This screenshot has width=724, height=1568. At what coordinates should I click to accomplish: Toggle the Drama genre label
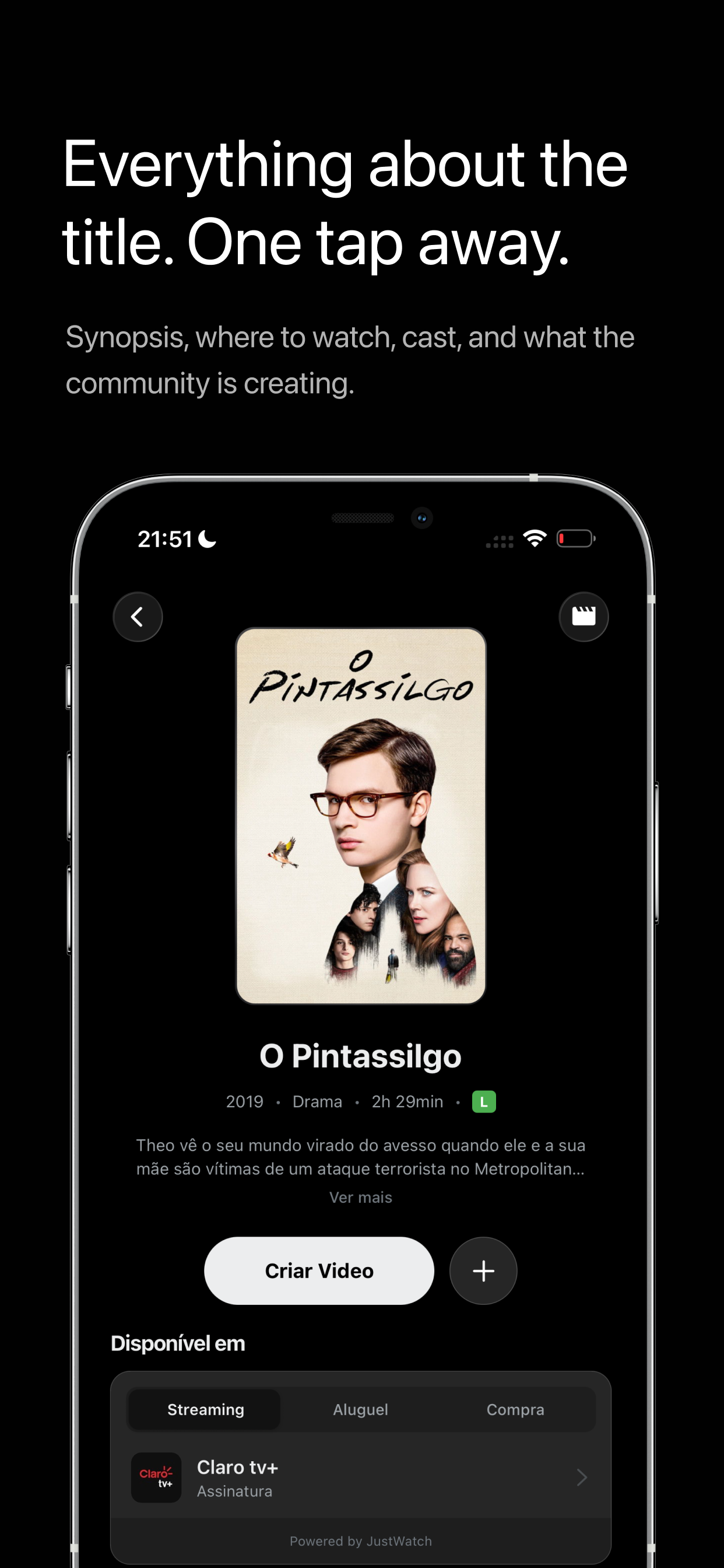317,1101
